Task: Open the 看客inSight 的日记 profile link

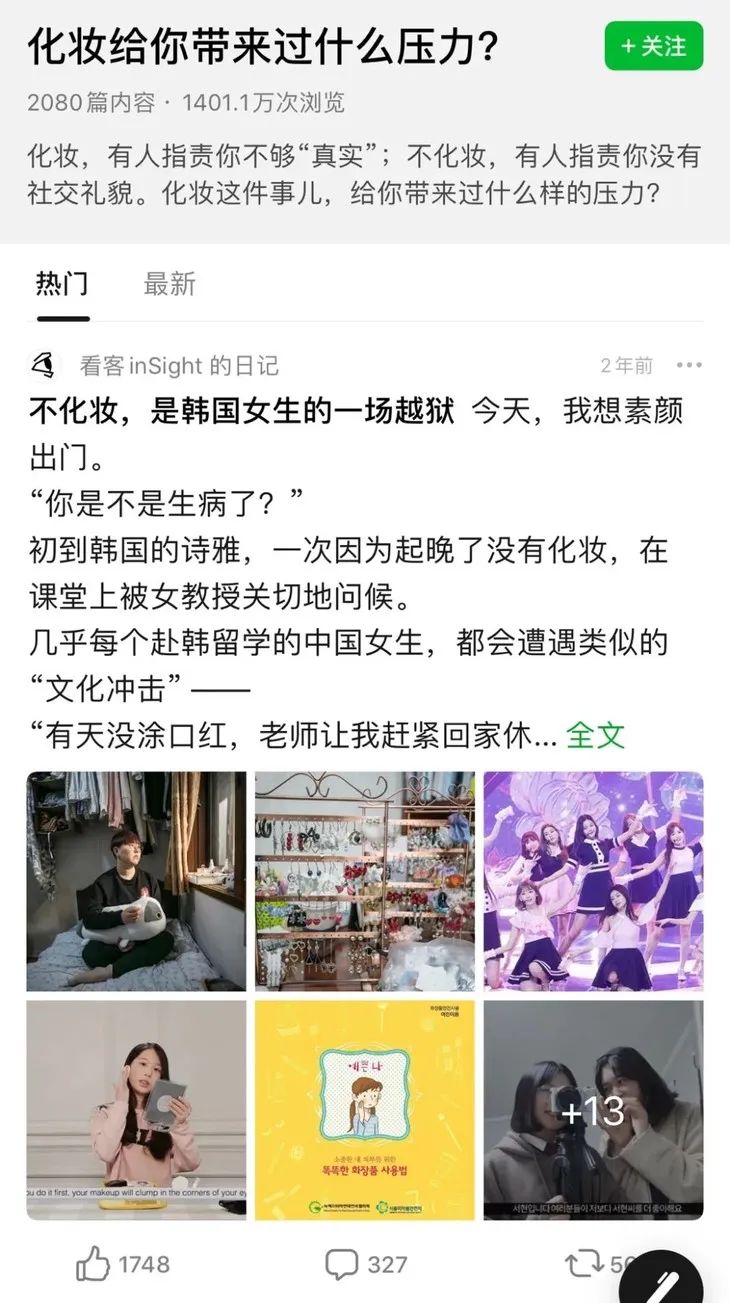Action: click(x=178, y=366)
